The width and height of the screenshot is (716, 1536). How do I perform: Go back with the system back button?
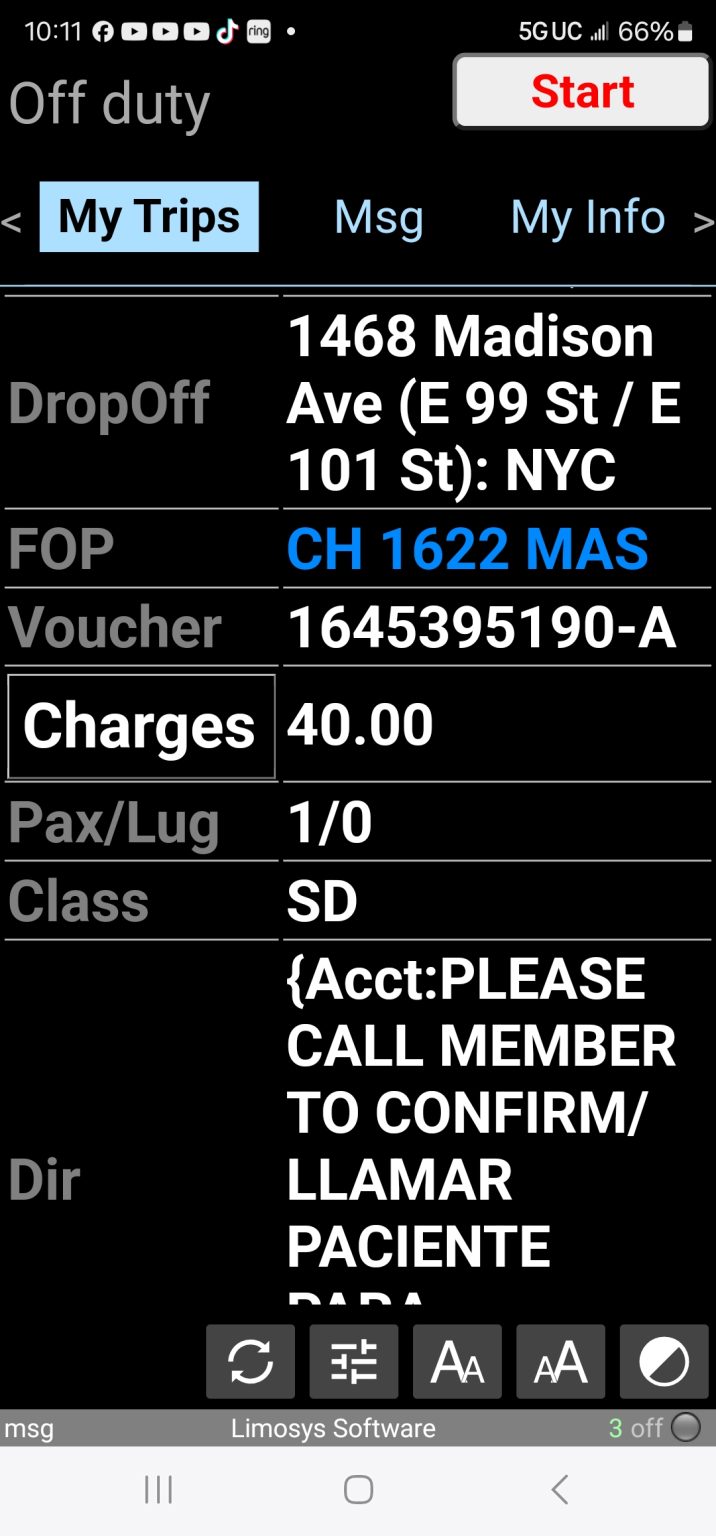[560, 1490]
